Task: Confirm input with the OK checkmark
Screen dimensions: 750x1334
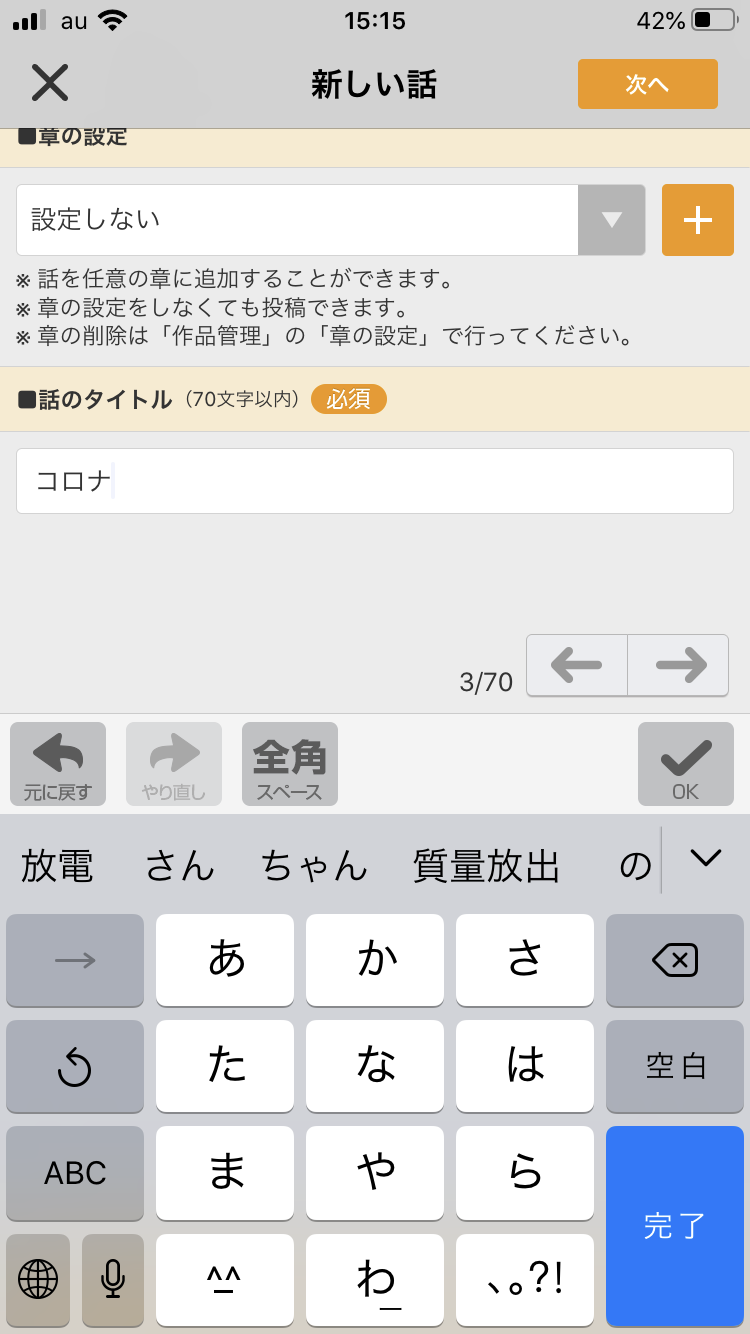Action: (686, 764)
